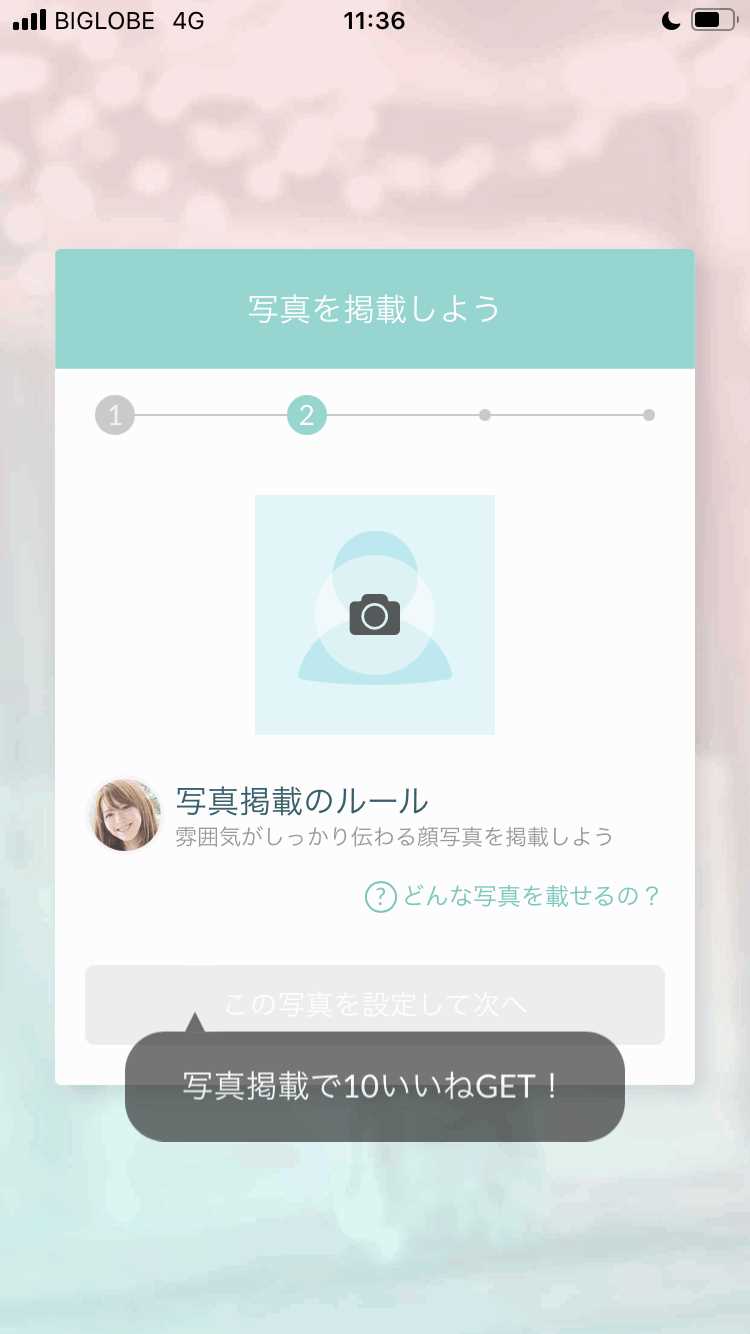The image size is (750, 1334).
Task: Dismiss the 写真掲載で10いいねGET tooltip
Action: click(374, 1087)
